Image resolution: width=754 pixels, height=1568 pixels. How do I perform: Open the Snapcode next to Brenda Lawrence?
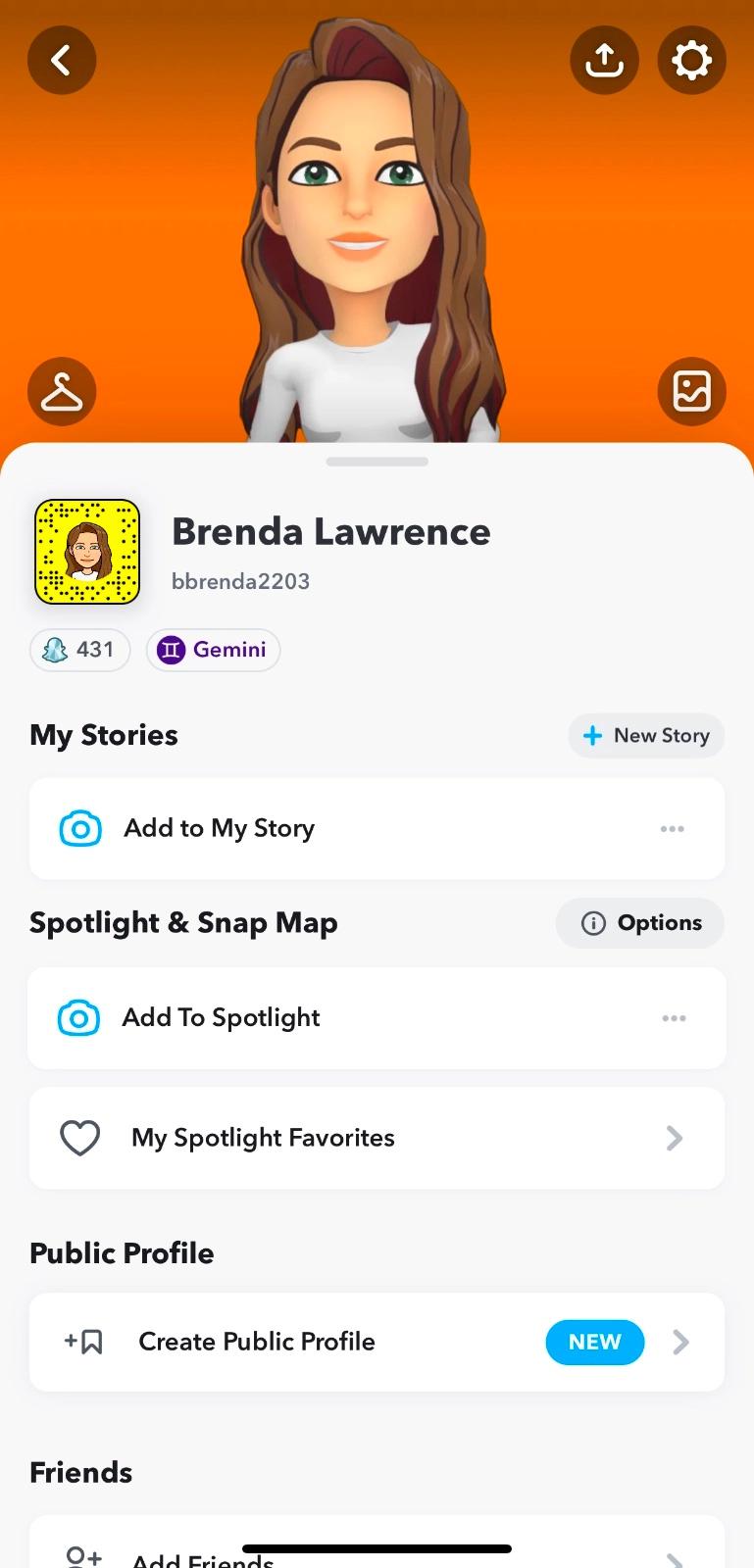[87, 552]
